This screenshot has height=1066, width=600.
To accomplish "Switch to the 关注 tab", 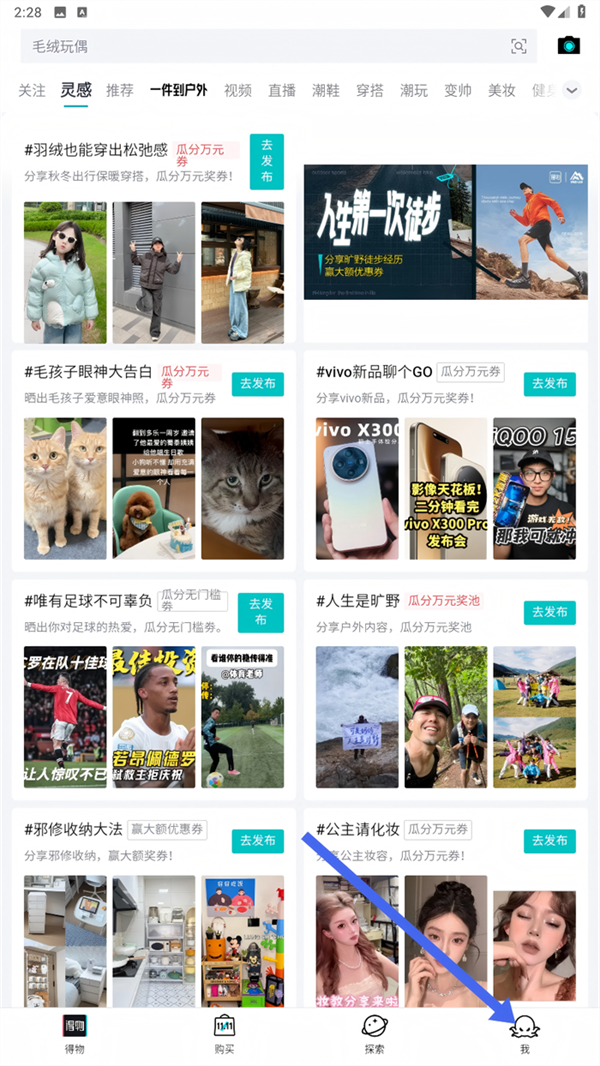I will coord(32,90).
